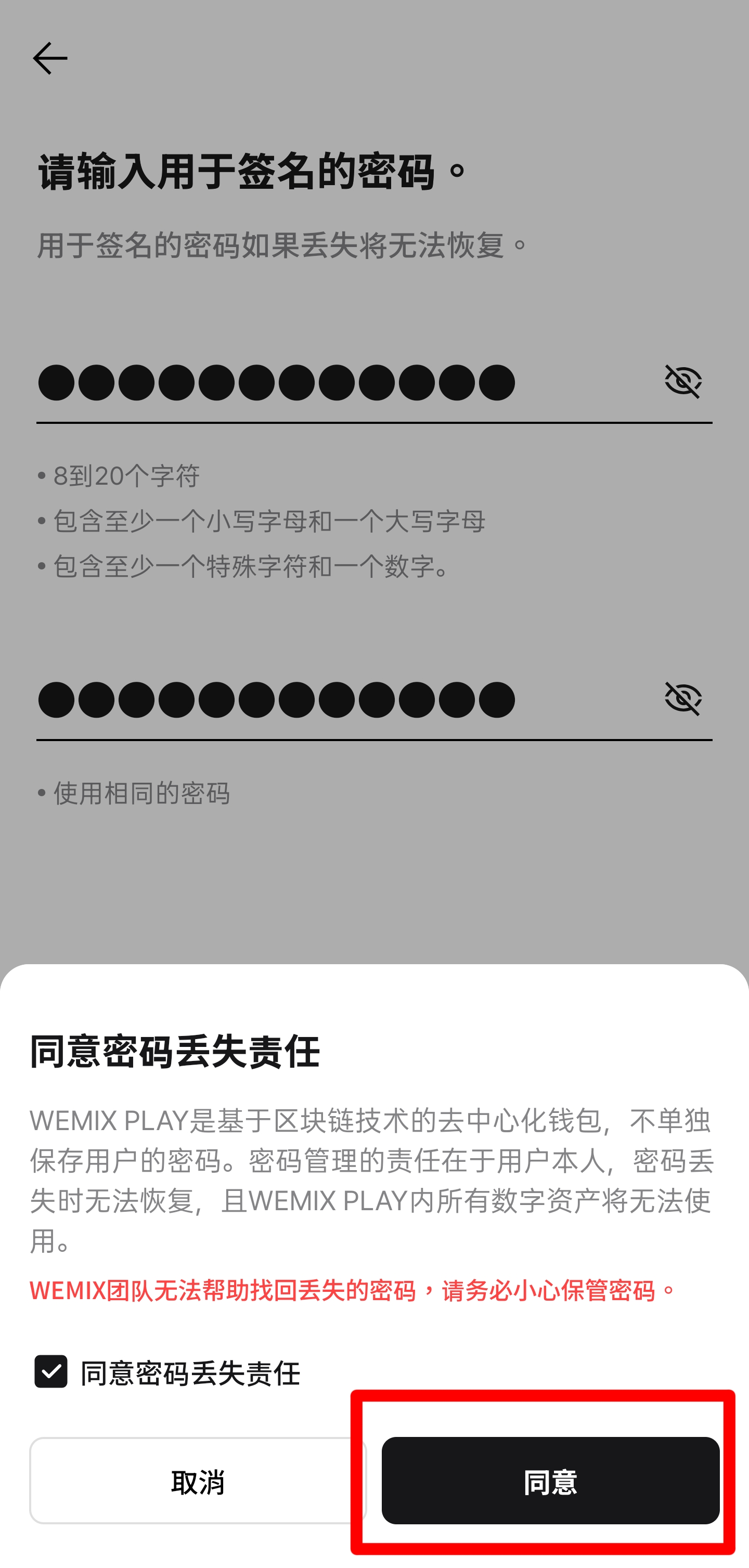Screen dimensions: 749x1568
Task: Show the first password via the eye icon
Action: coord(682,382)
